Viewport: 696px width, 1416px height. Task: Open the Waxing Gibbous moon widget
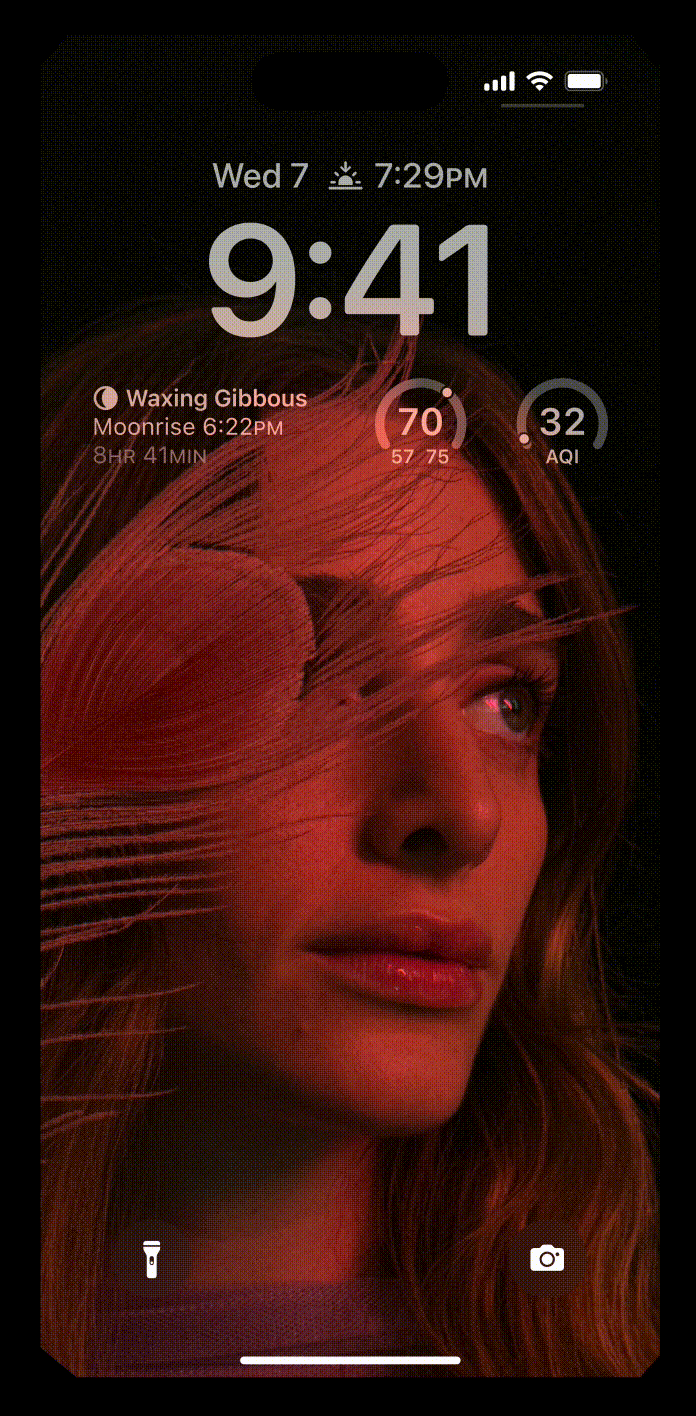click(200, 427)
